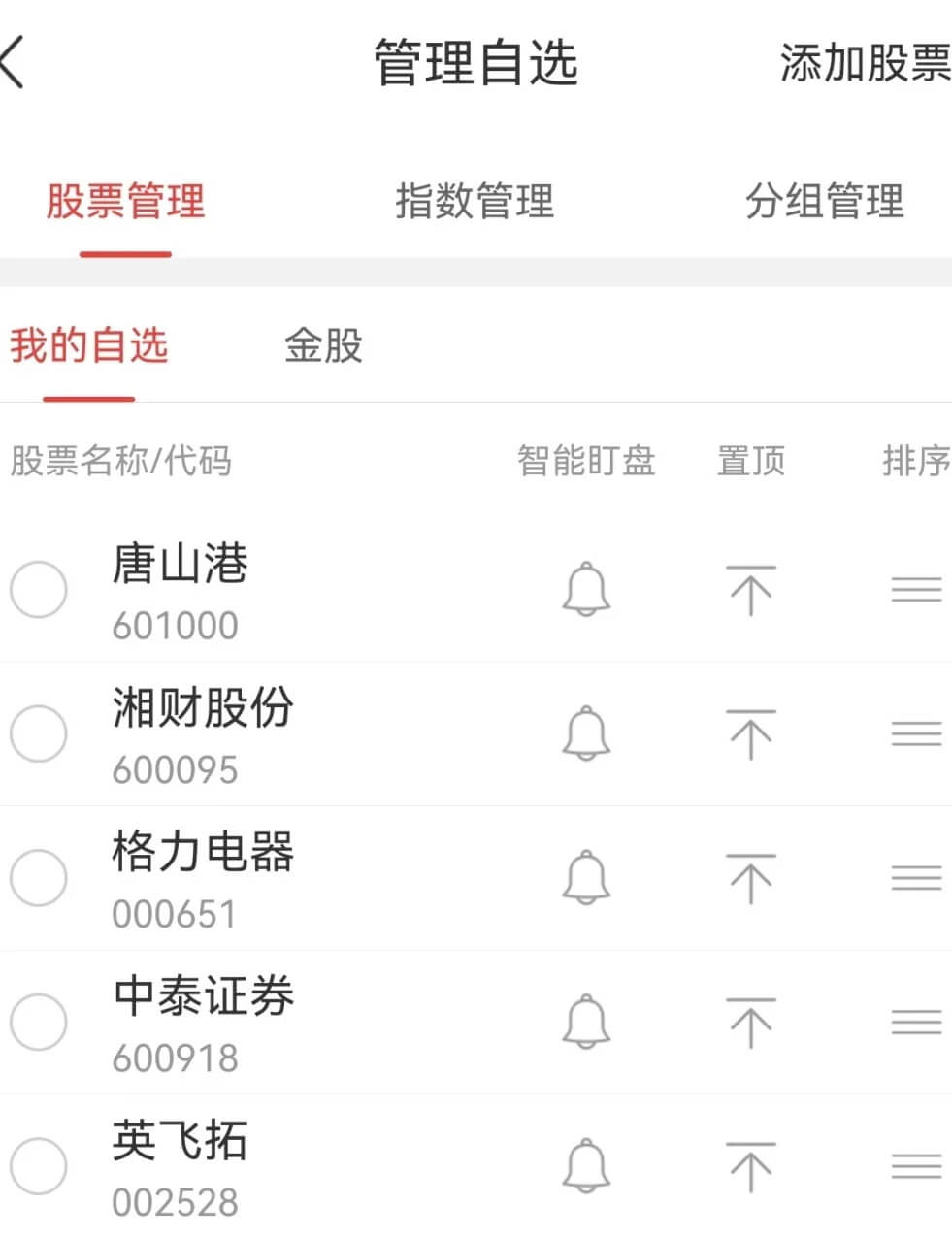Viewport: 952px width, 1237px height.
Task: Move 湘财股份 to top with arrow
Action: (x=750, y=733)
